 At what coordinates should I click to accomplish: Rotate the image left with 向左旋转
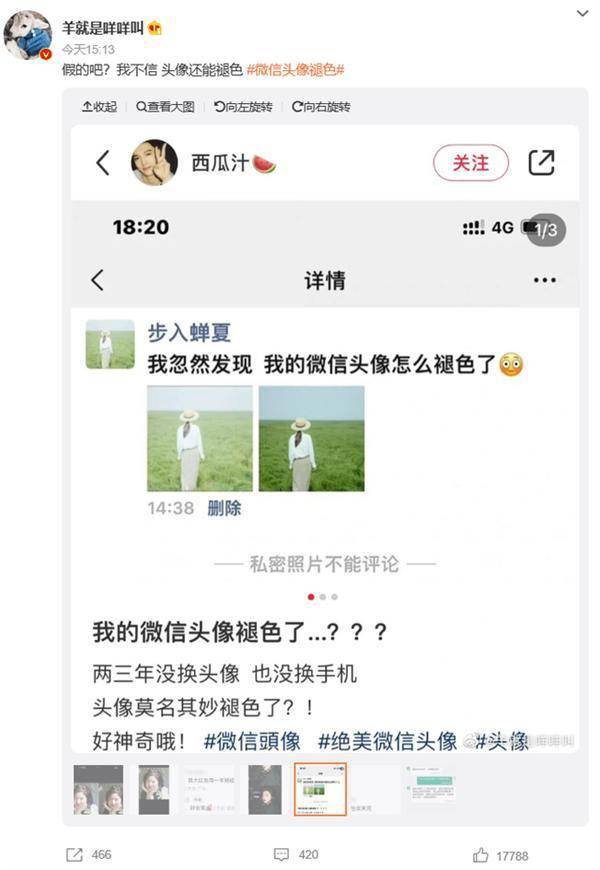(243, 107)
